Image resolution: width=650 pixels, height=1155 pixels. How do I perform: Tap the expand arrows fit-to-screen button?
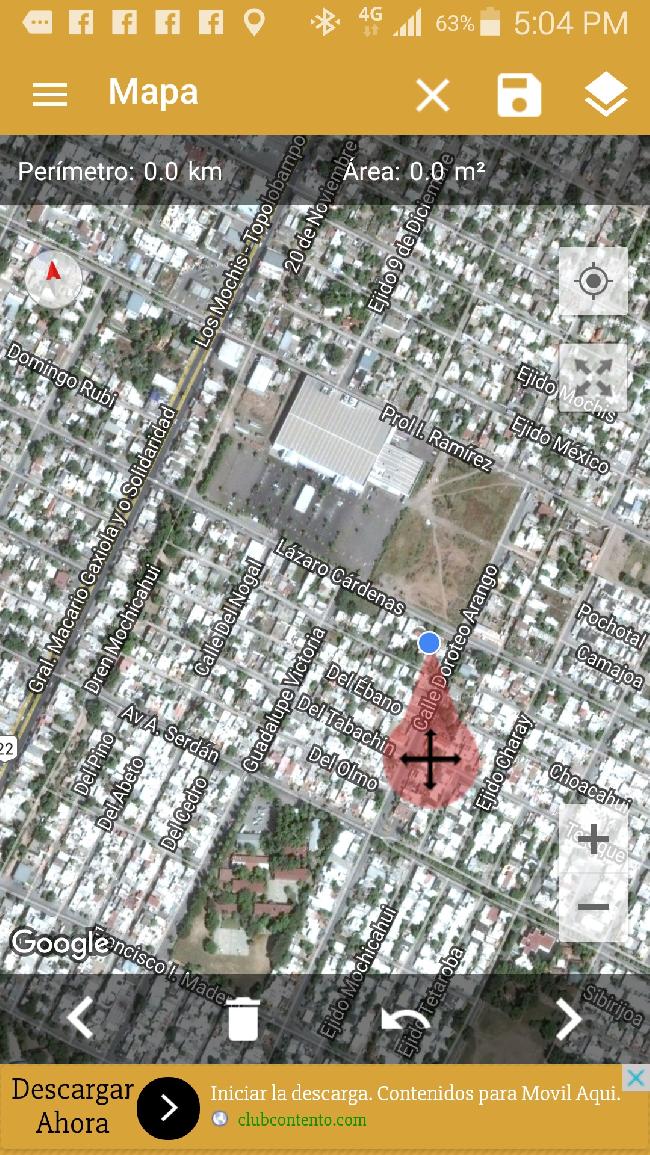pos(593,378)
